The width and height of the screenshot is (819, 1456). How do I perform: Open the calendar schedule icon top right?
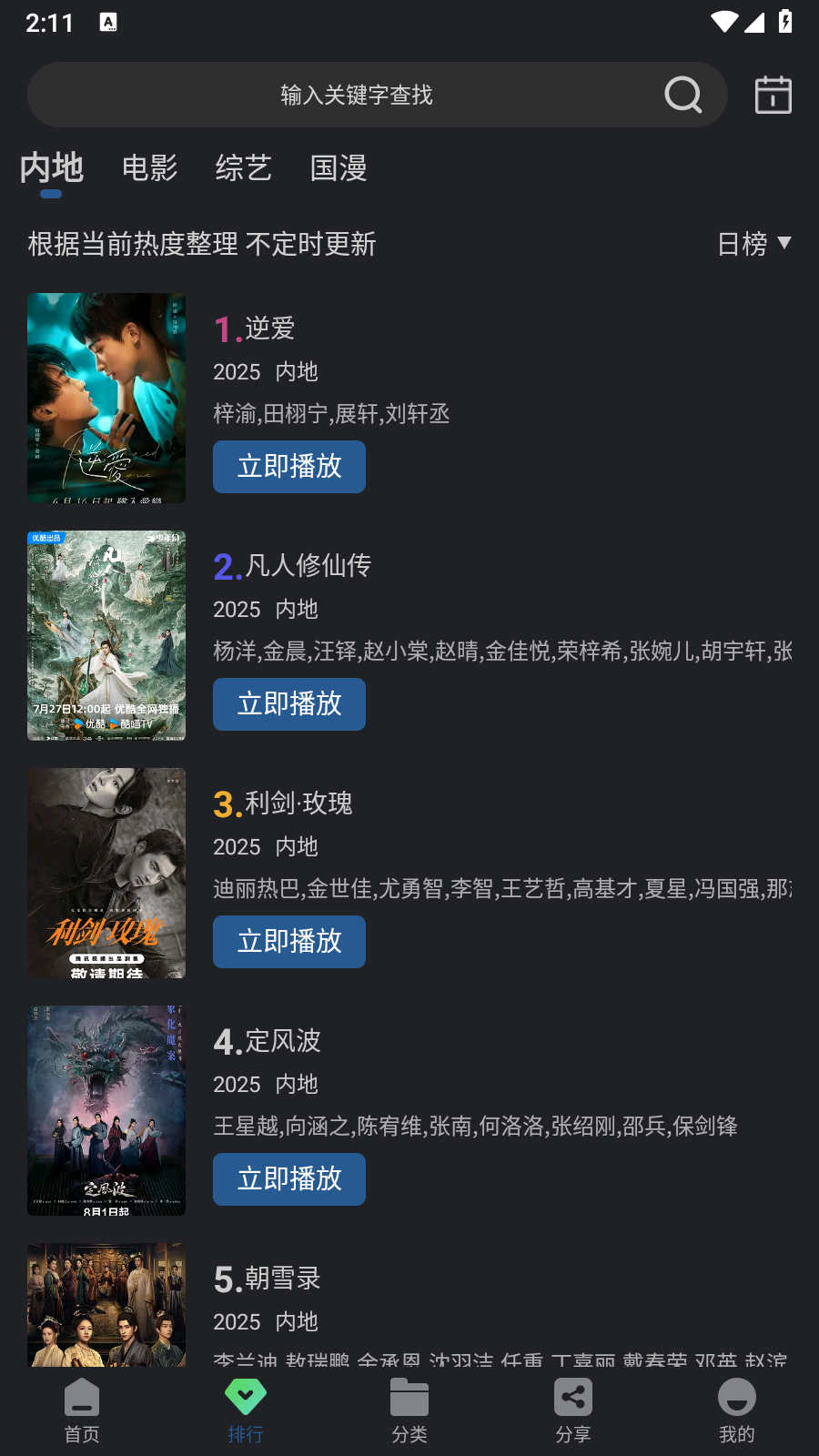click(x=772, y=94)
